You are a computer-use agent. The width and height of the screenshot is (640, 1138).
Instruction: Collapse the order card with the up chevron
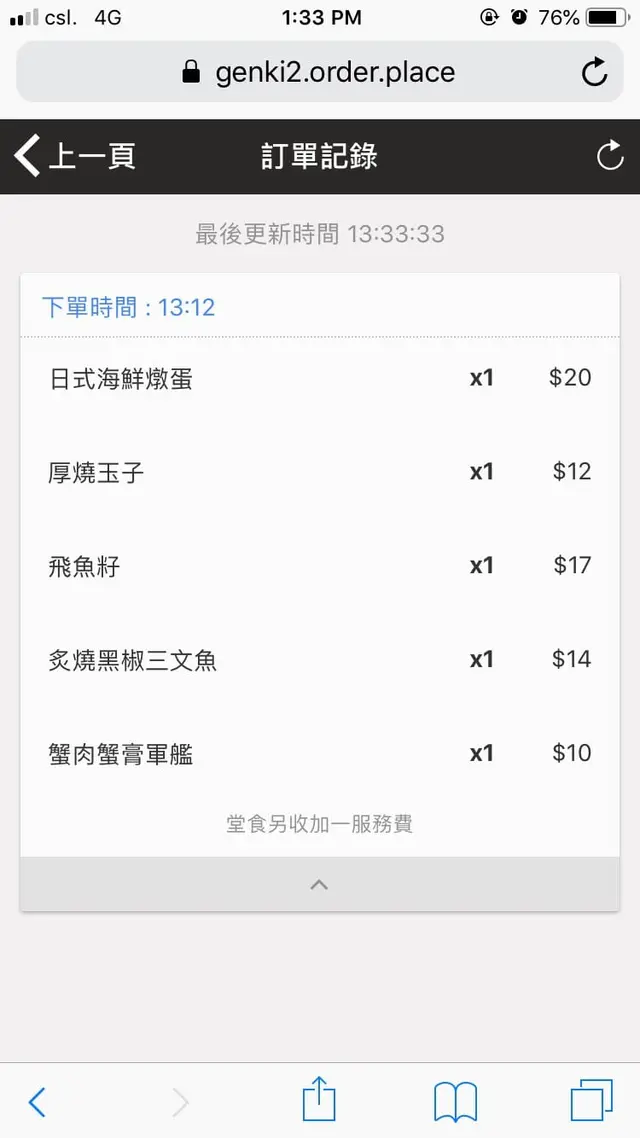319,884
